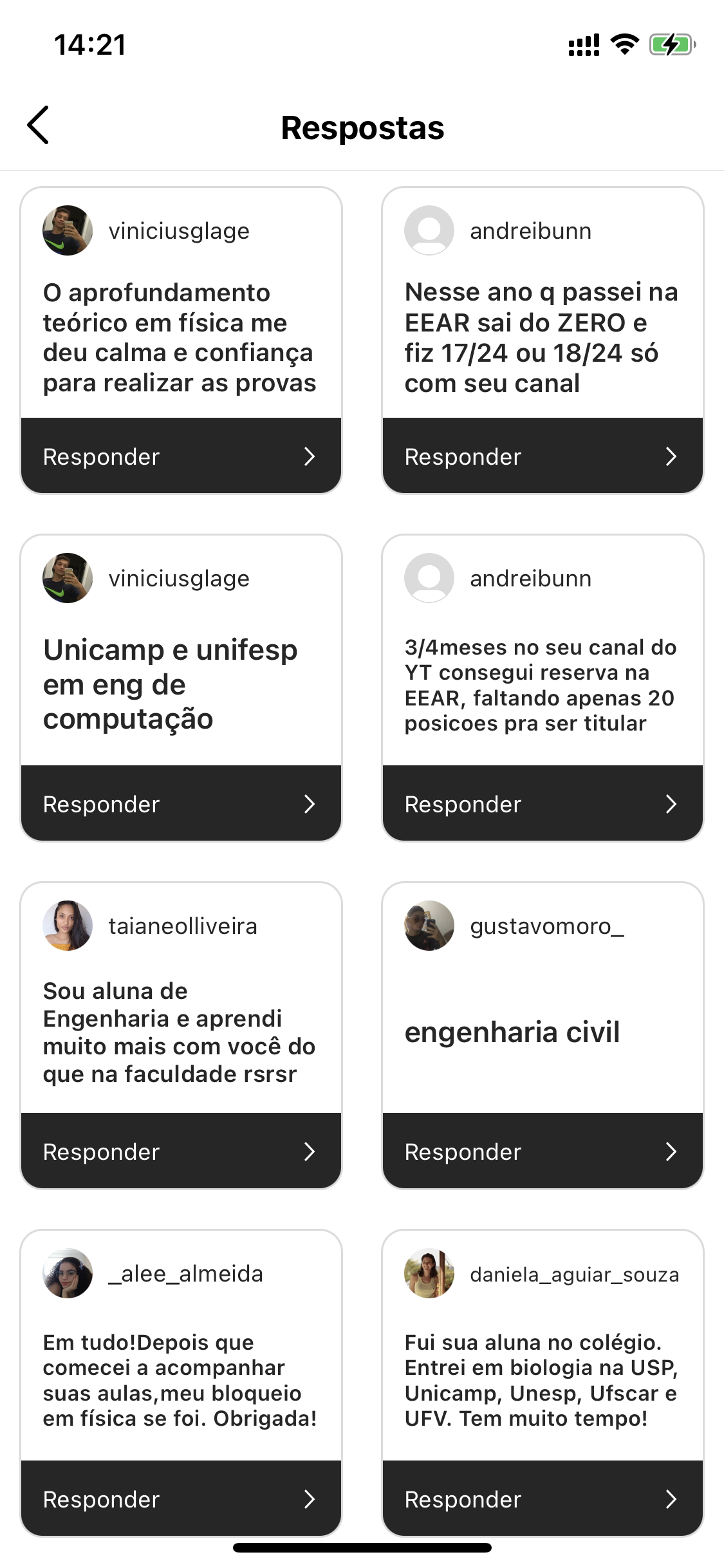Tap Responder under daniela_aguiar_souza's answer
The height and width of the screenshot is (1568, 724).
543,1499
